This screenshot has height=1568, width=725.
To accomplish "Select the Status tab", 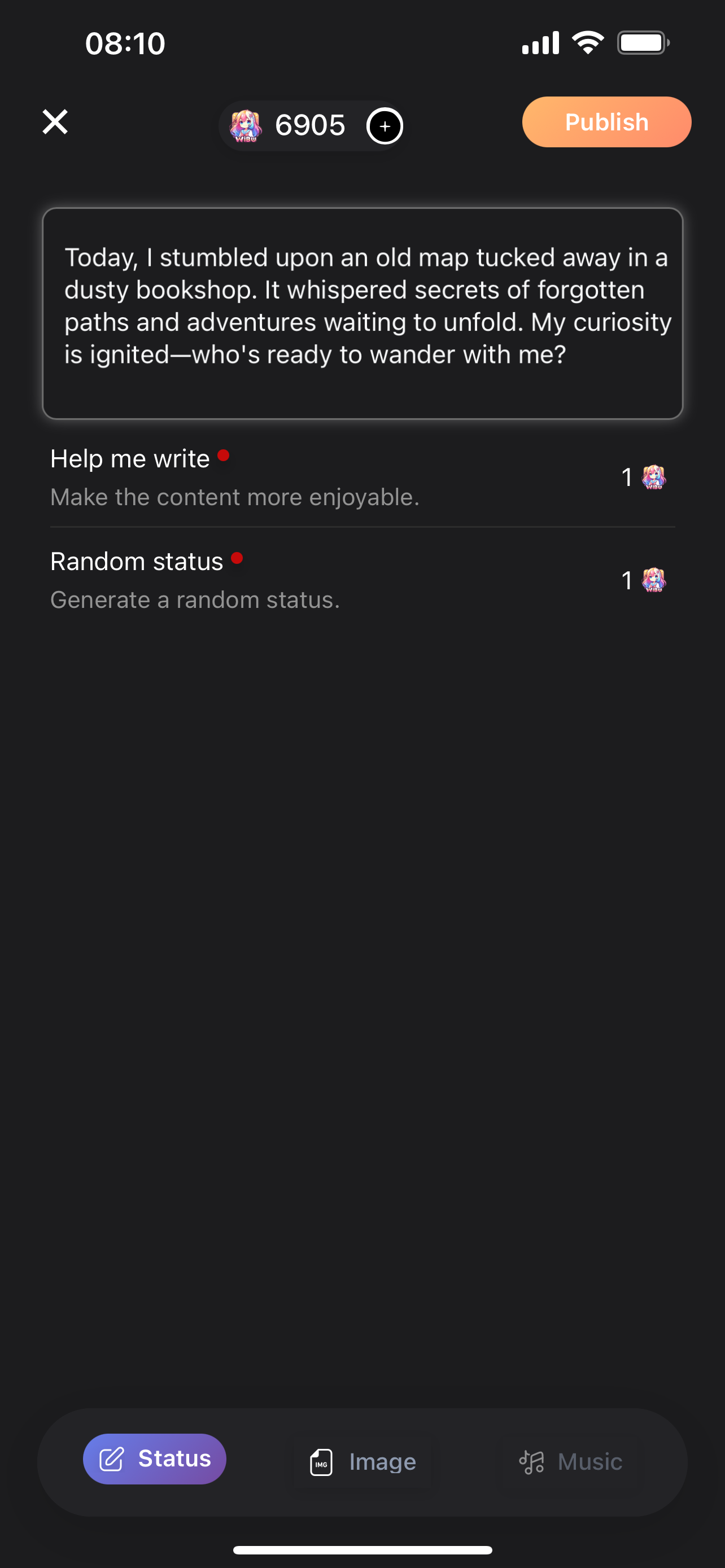I will [x=155, y=1459].
